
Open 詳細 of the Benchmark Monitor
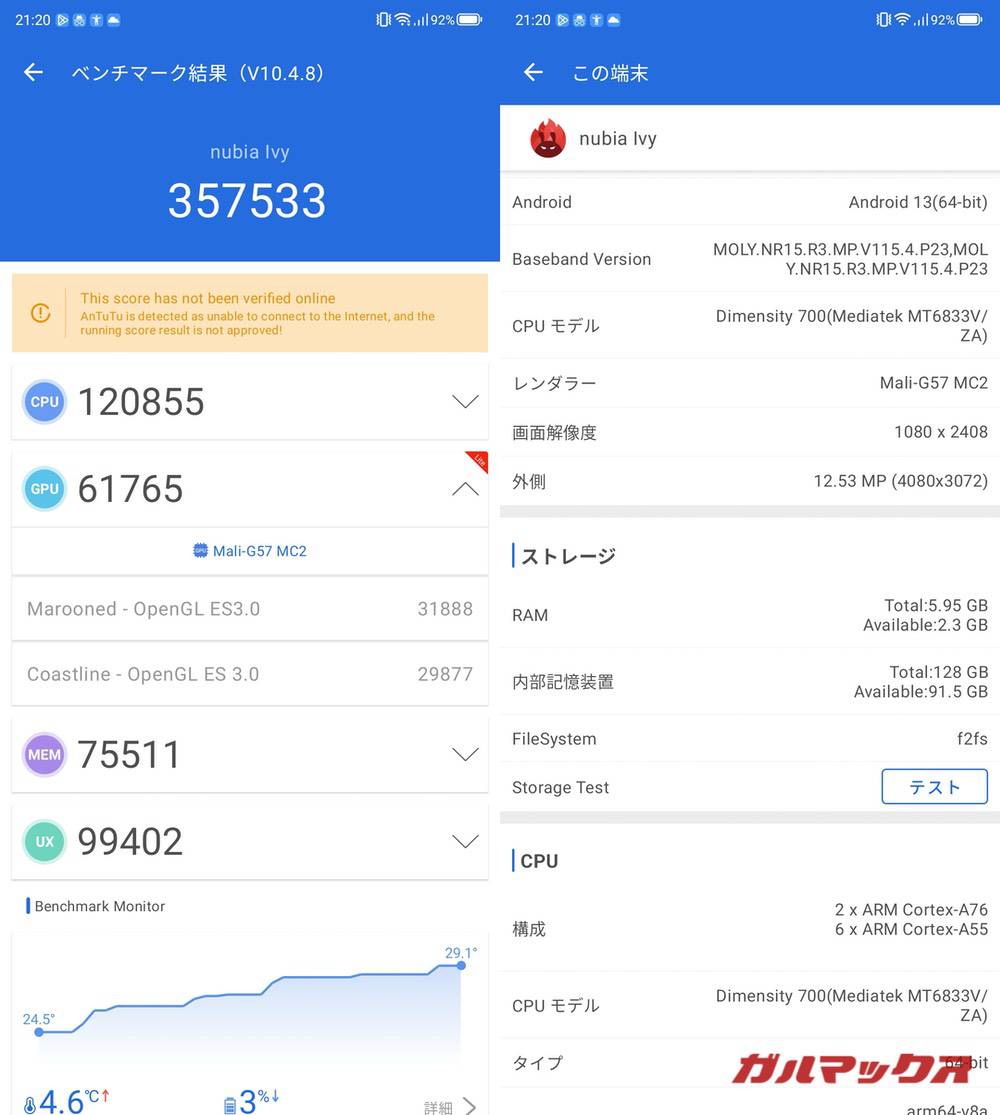pyautogui.click(x=449, y=1105)
